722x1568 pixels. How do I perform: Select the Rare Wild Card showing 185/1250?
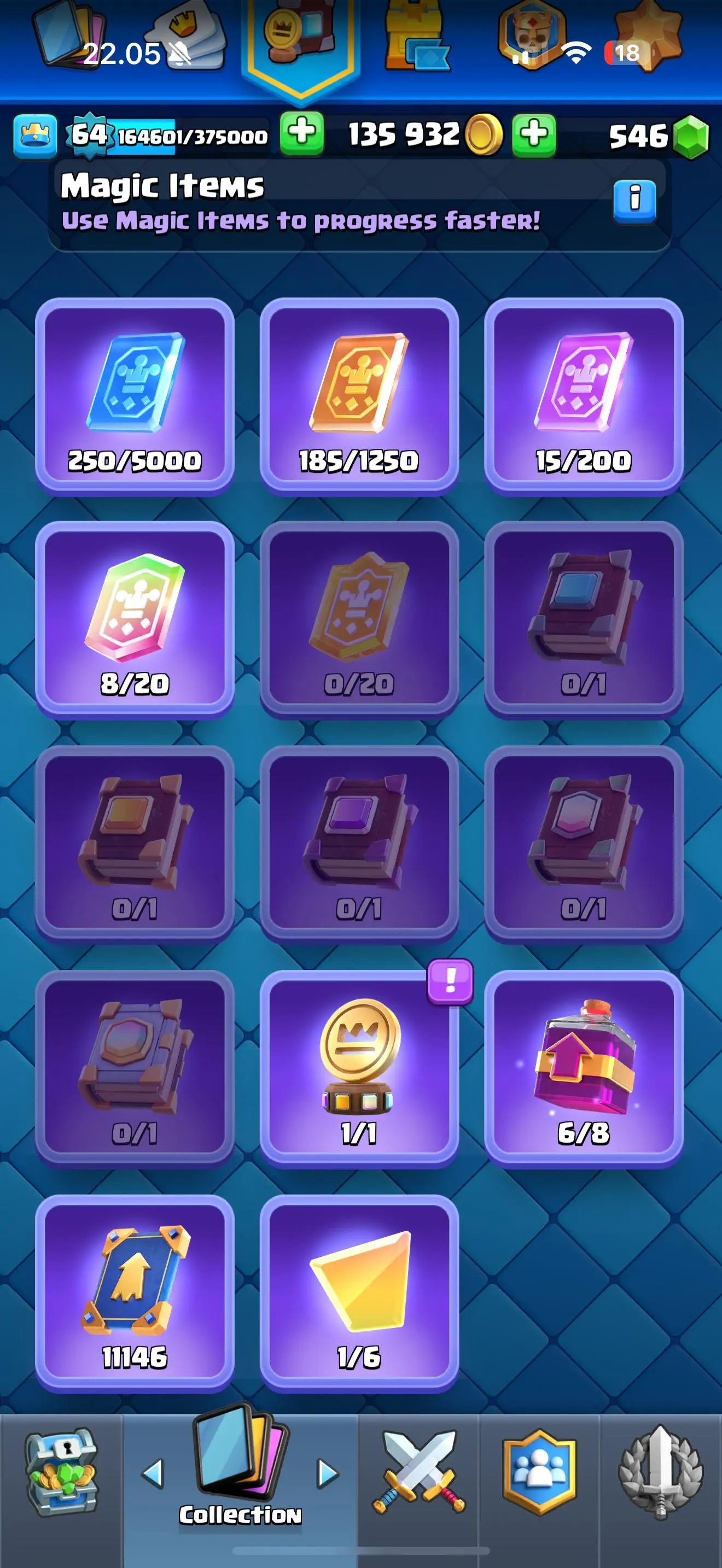click(359, 396)
